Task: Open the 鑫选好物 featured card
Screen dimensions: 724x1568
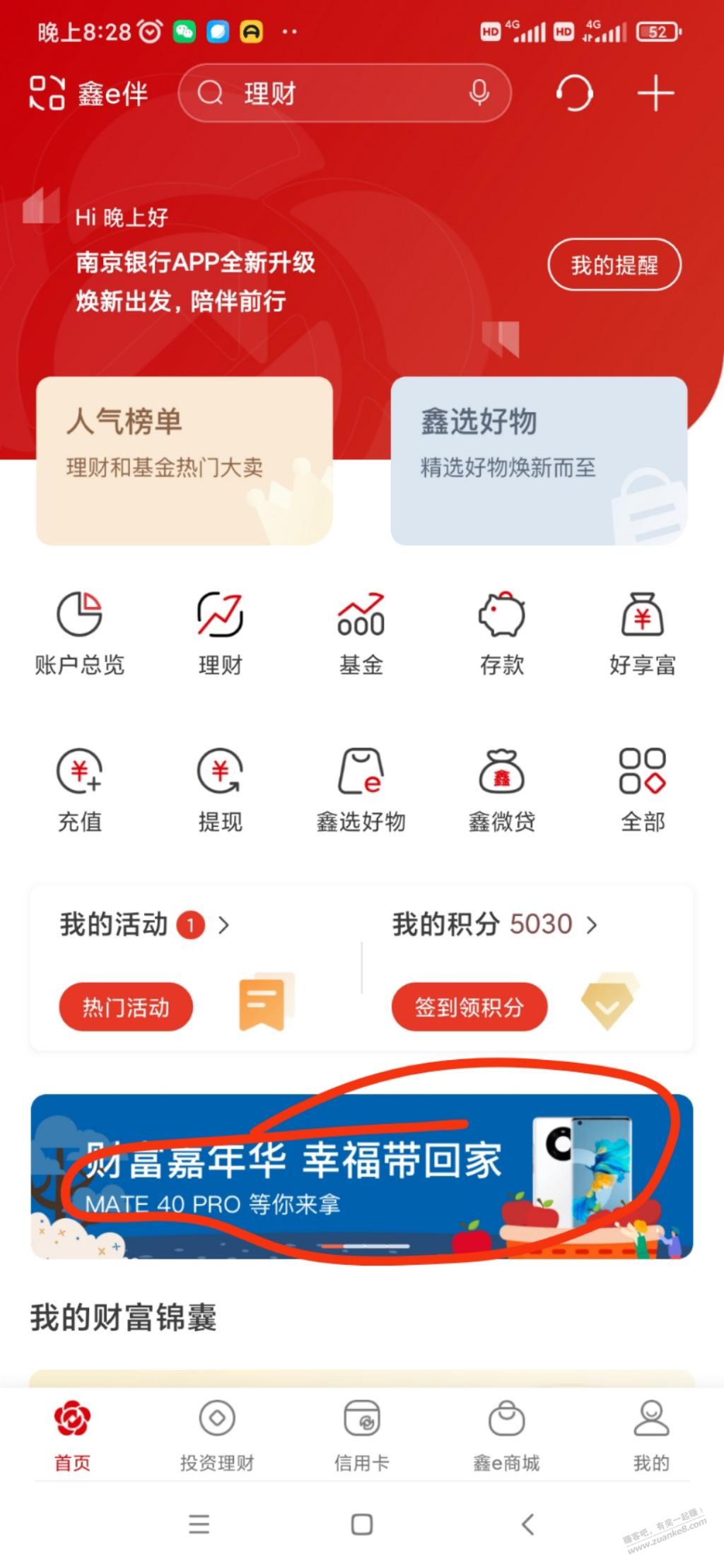Action: click(539, 460)
